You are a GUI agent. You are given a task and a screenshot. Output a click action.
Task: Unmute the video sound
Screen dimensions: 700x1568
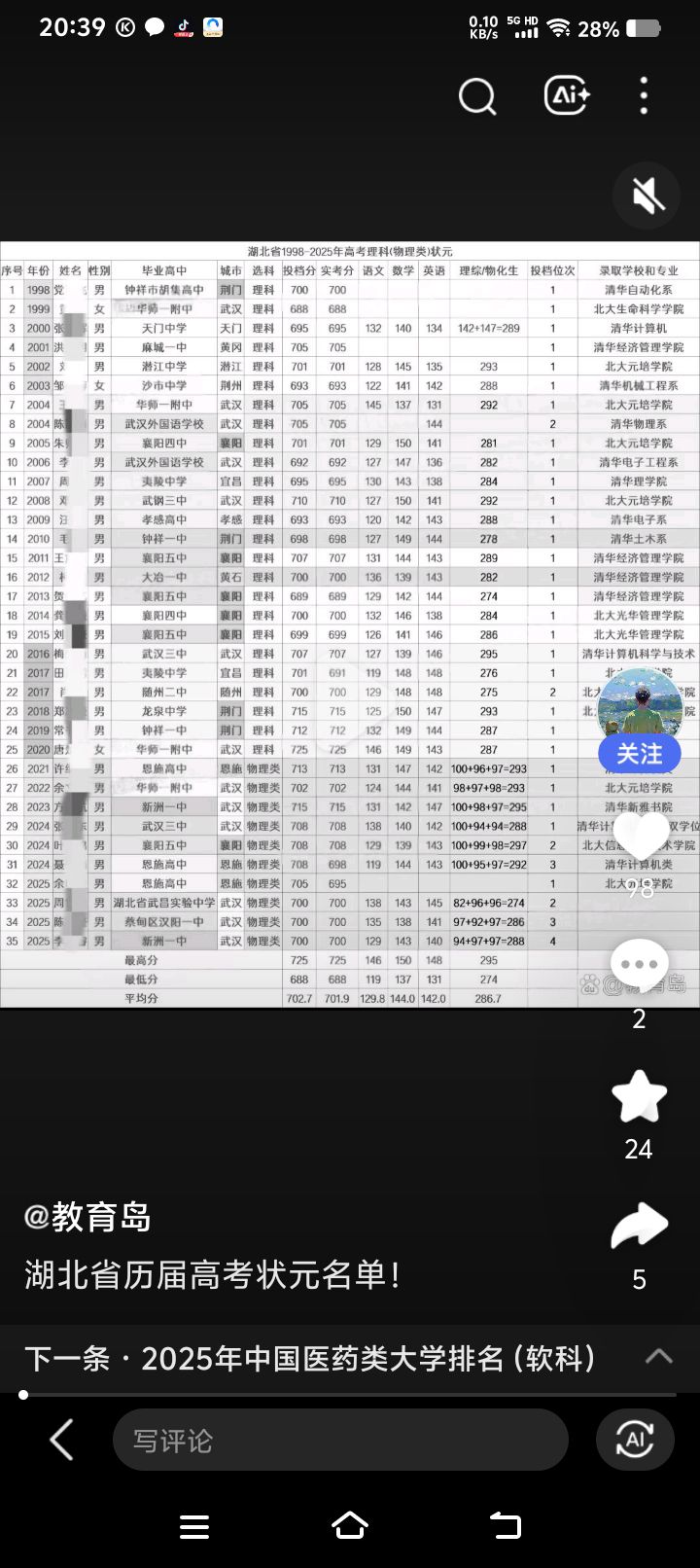(x=647, y=196)
